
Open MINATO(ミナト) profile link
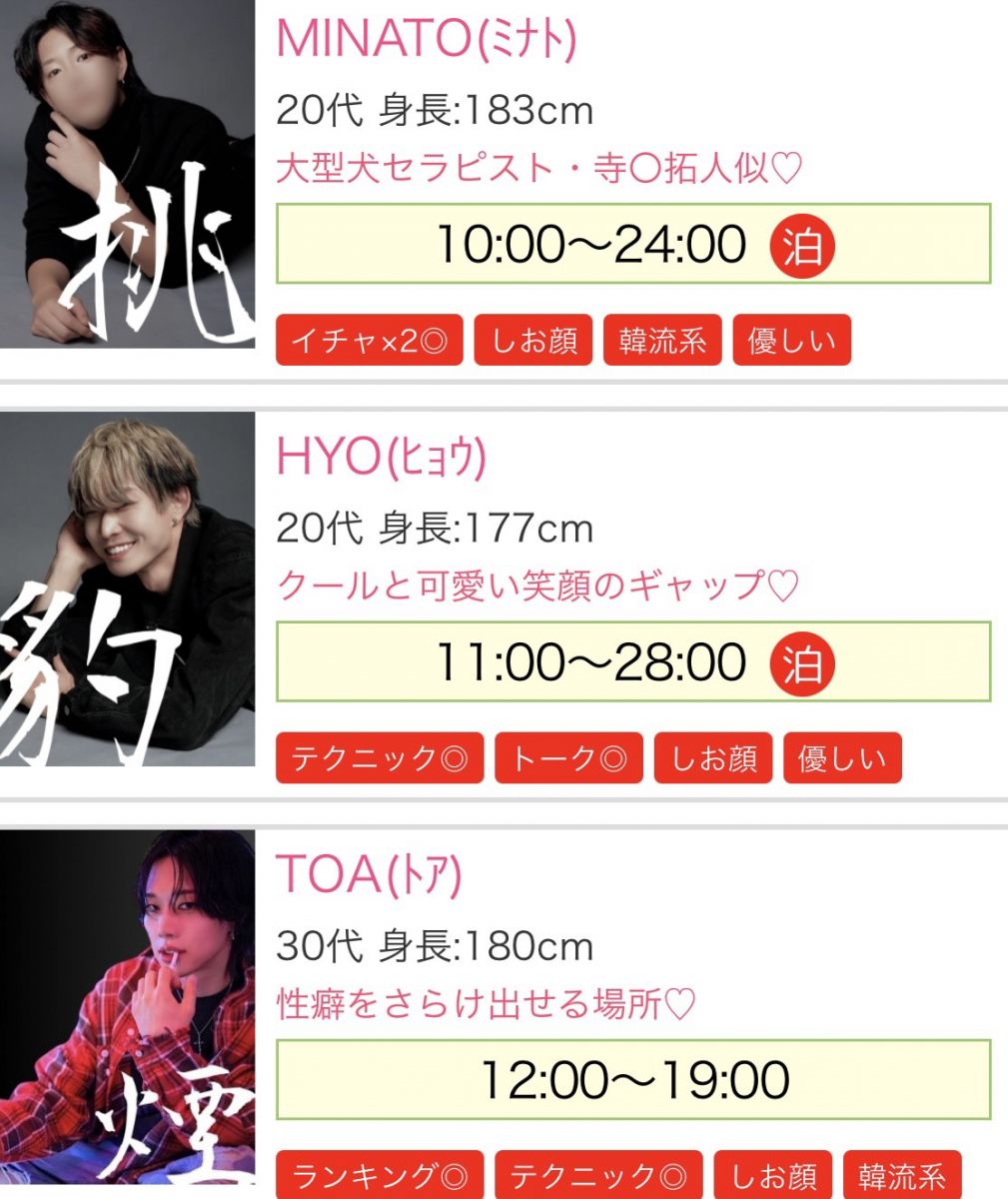426,39
